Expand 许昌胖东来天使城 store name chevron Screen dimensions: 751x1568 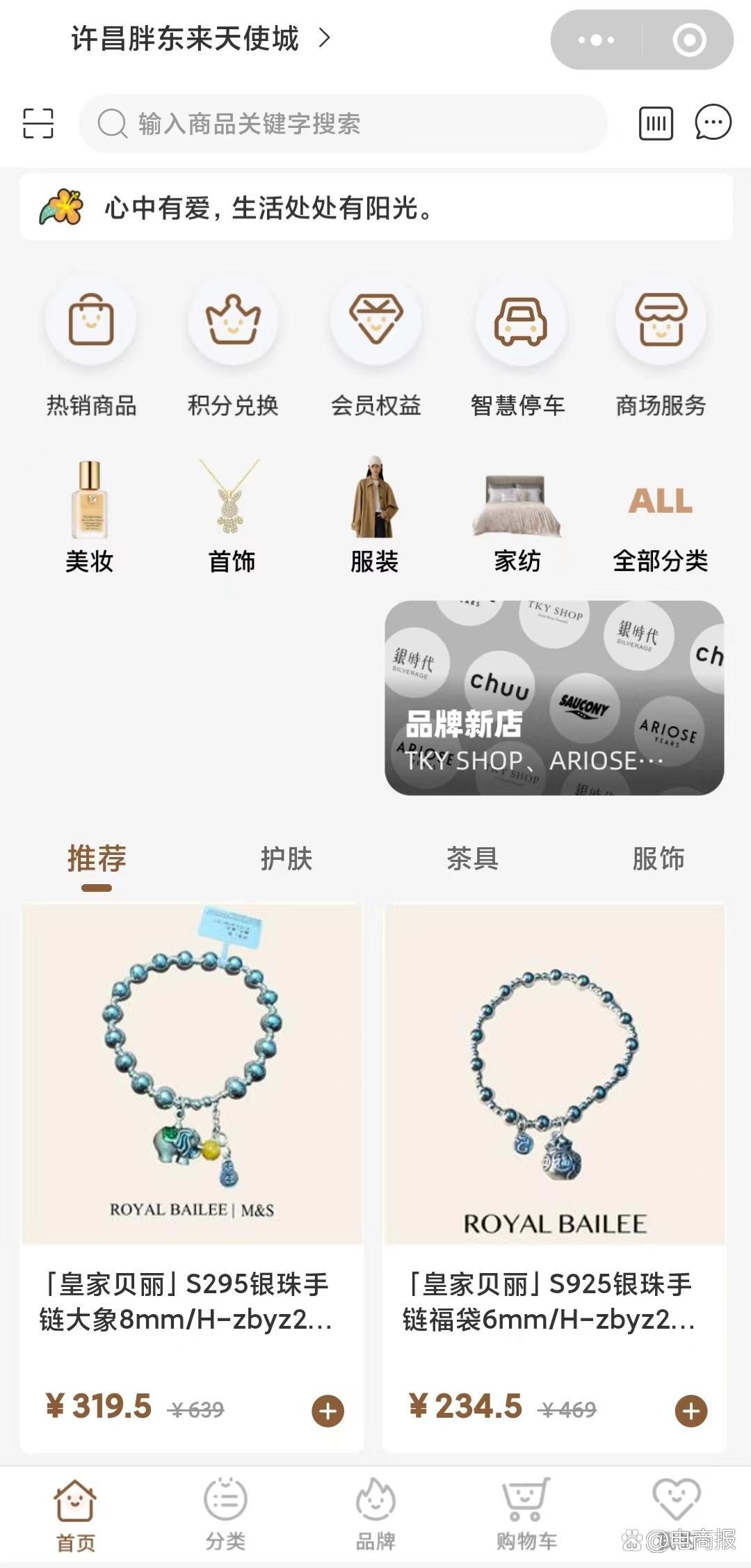pyautogui.click(x=323, y=40)
